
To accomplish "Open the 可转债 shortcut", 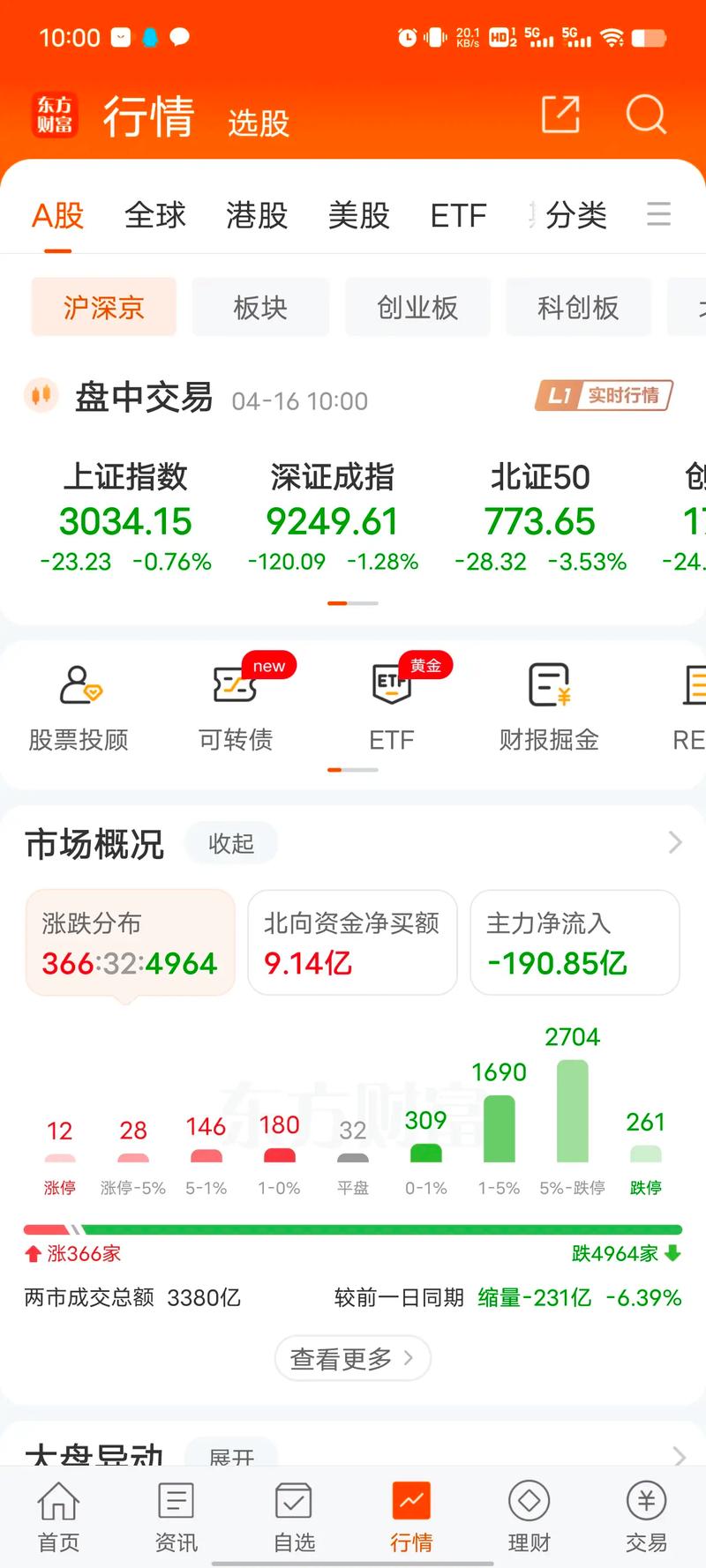I will tap(236, 707).
